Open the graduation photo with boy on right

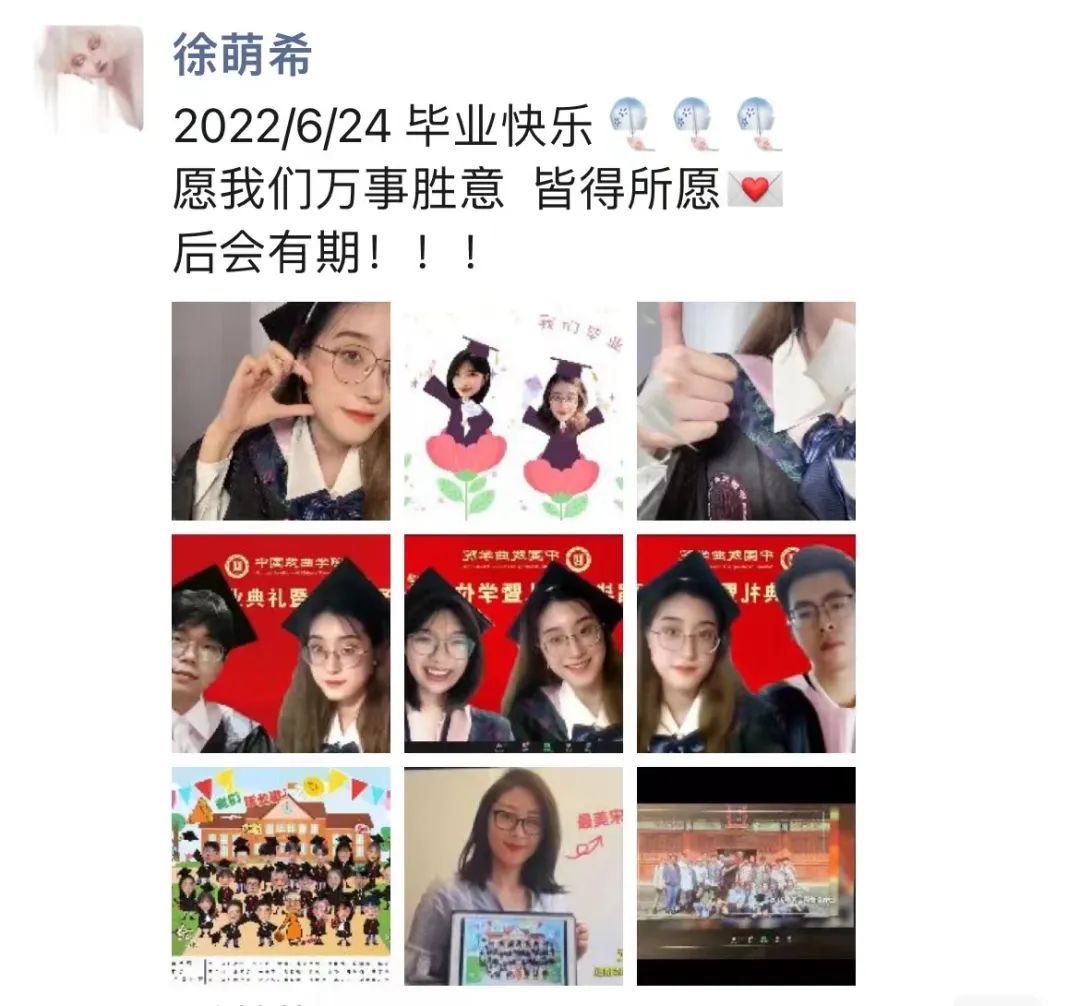point(746,644)
